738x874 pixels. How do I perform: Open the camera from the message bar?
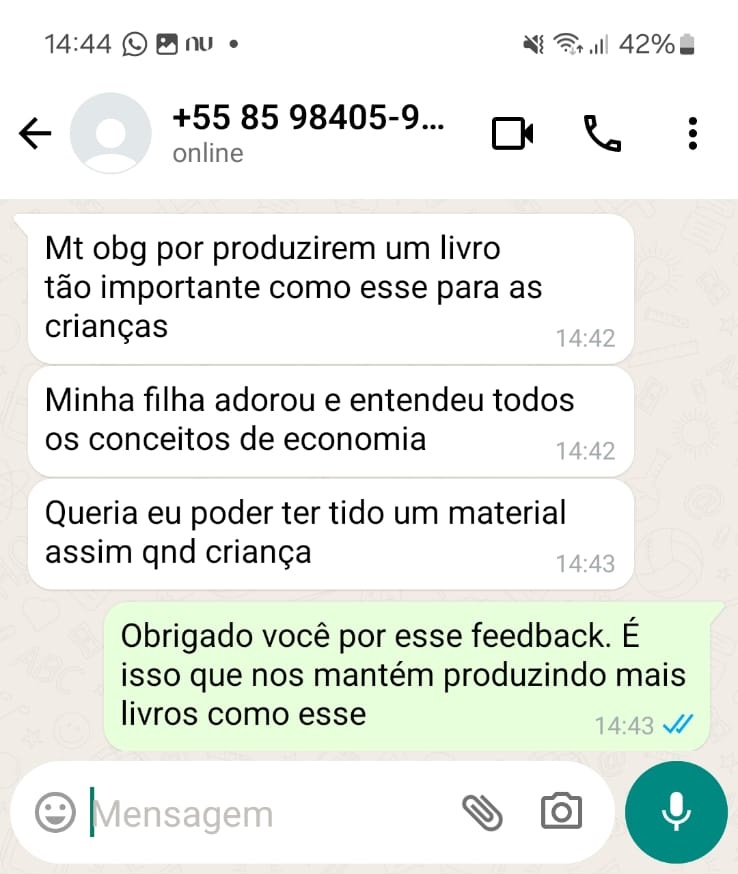pos(561,812)
